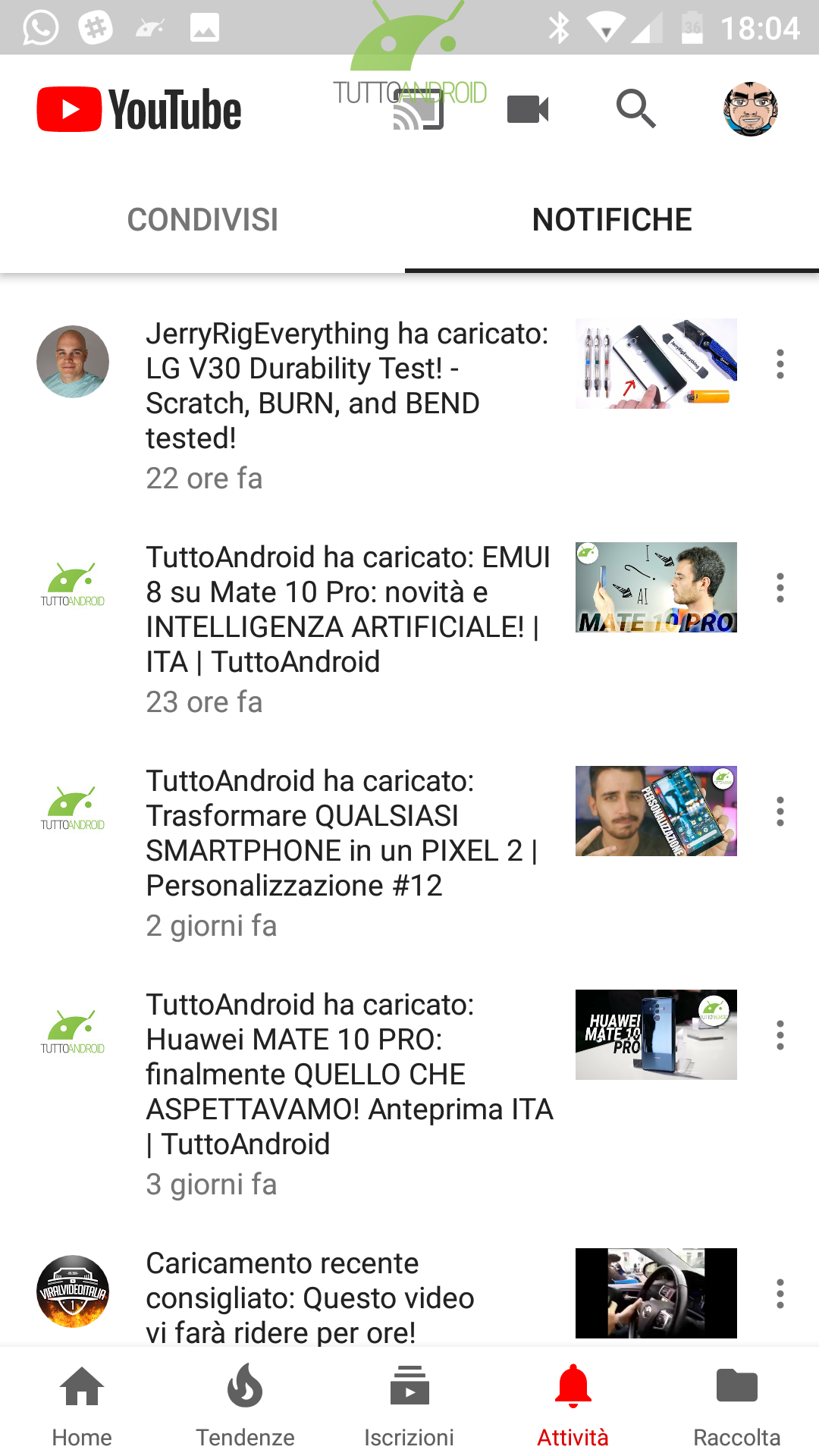Open the EMUI 8 su Mate 10 Pro notification
Screen dimensions: 819x1456
(387, 629)
